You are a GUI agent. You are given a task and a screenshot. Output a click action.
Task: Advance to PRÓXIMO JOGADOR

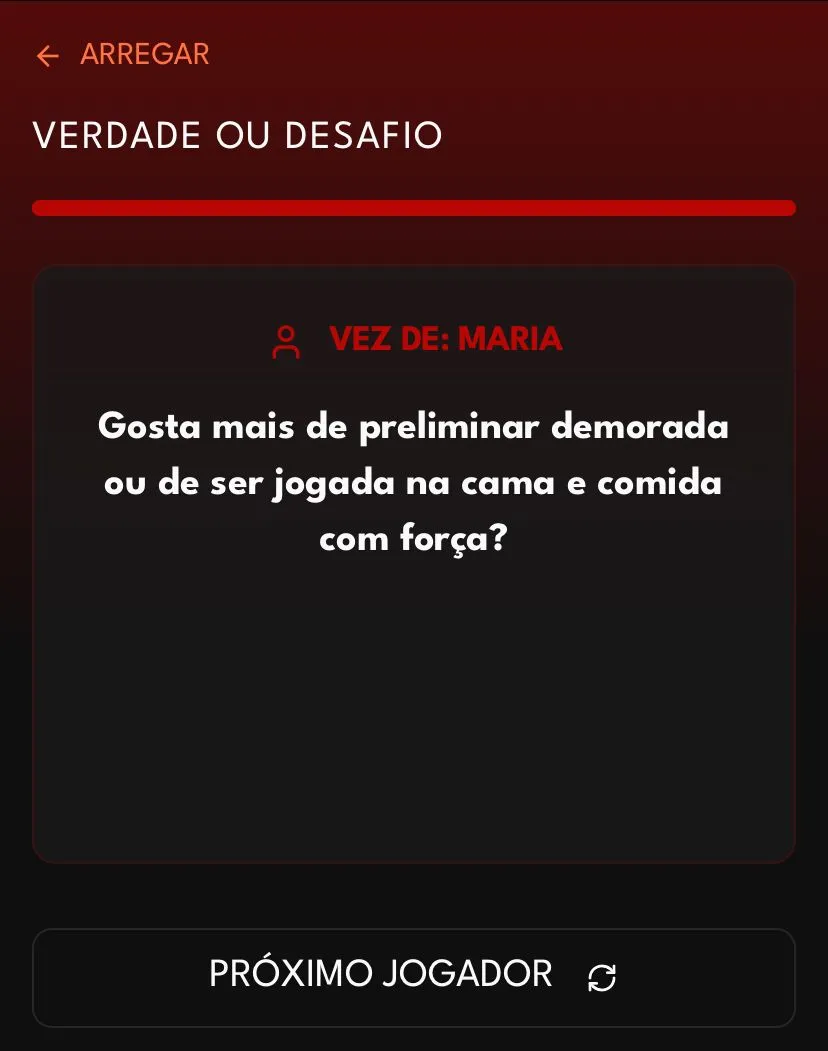click(x=414, y=977)
